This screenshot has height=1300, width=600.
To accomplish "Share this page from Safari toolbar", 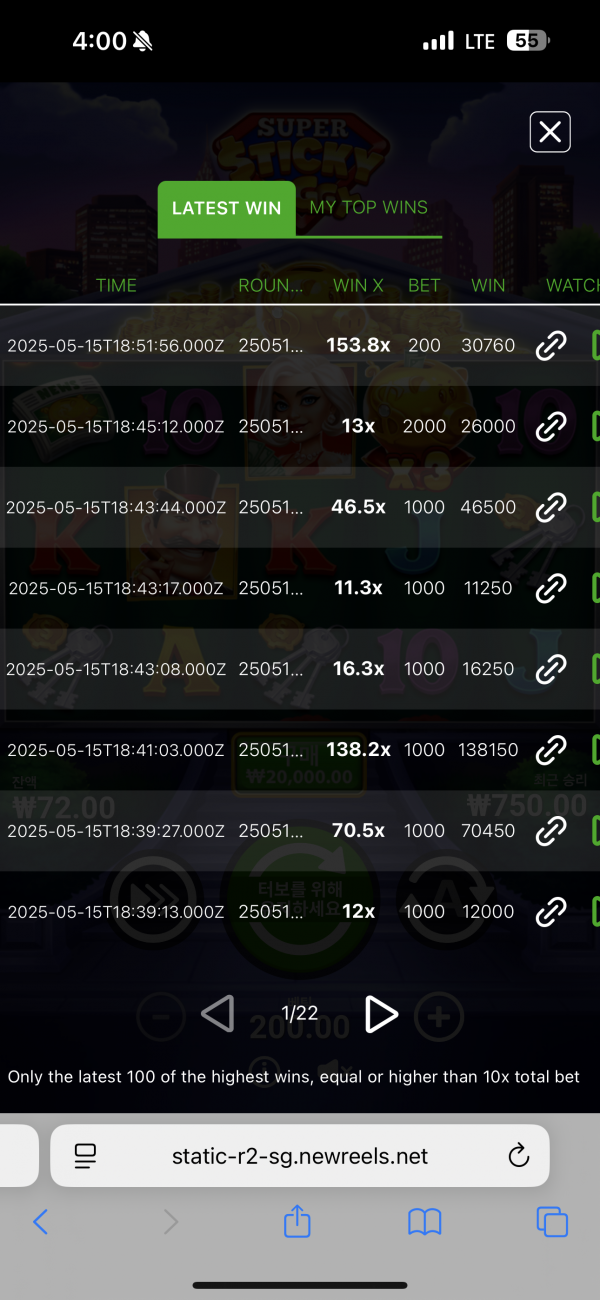I will click(x=297, y=1221).
